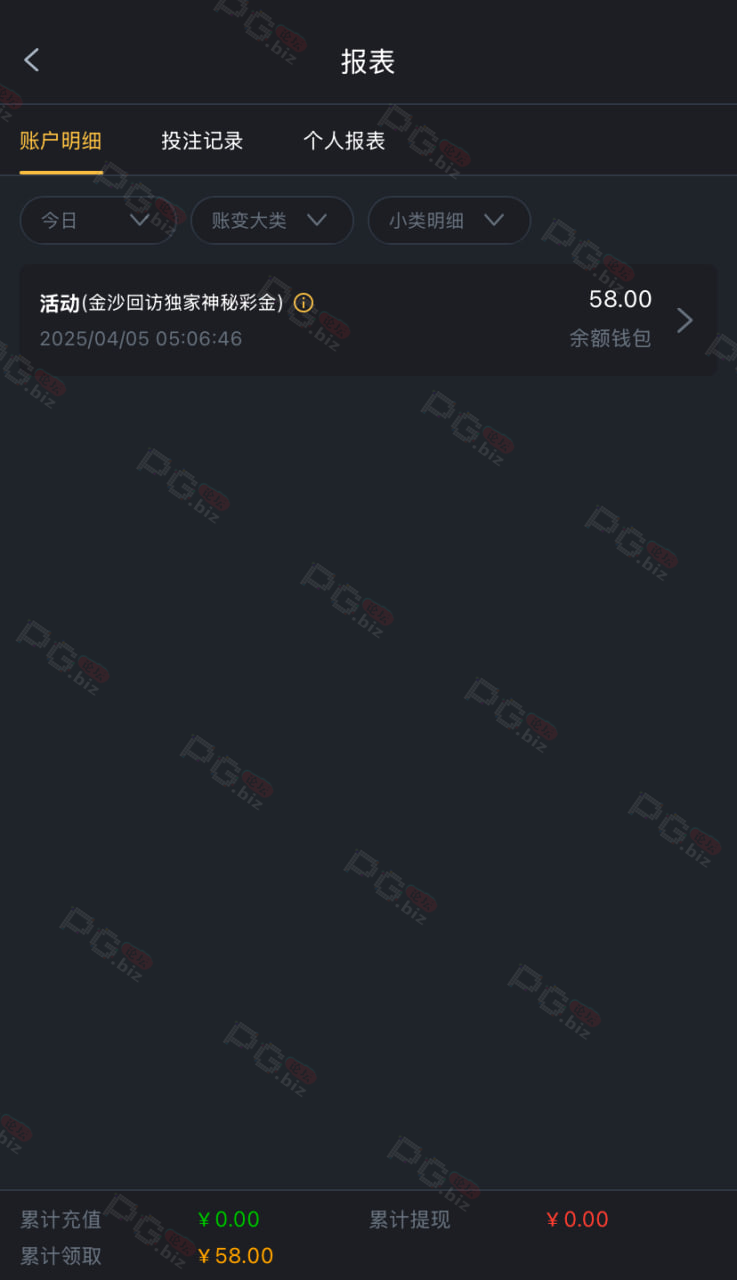Open the 小类明细 filter dropdown
Screen dimensions: 737x1280
pos(449,220)
